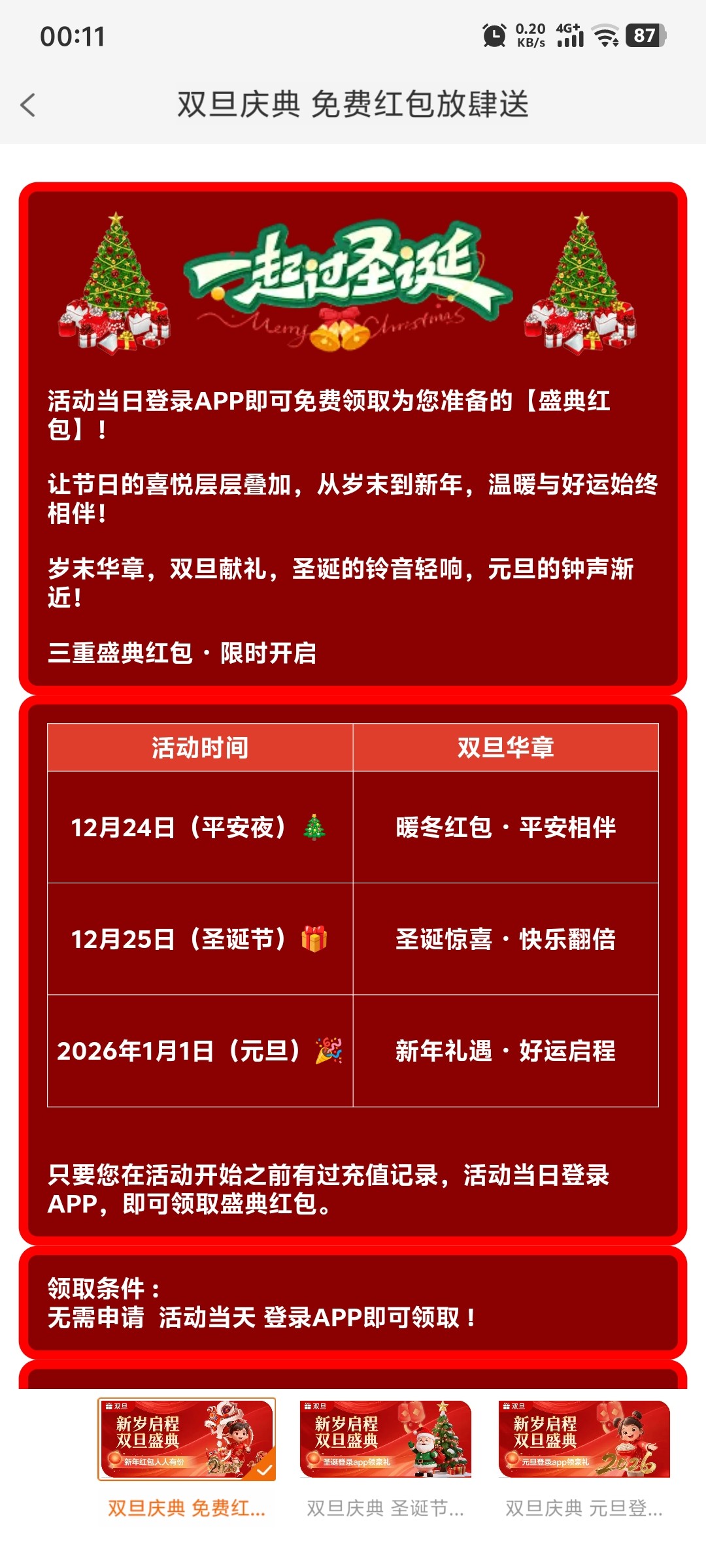Open the 双旦庆典 圣诞节 promotion thumbnail
The height and width of the screenshot is (1568, 706).
tap(385, 1439)
